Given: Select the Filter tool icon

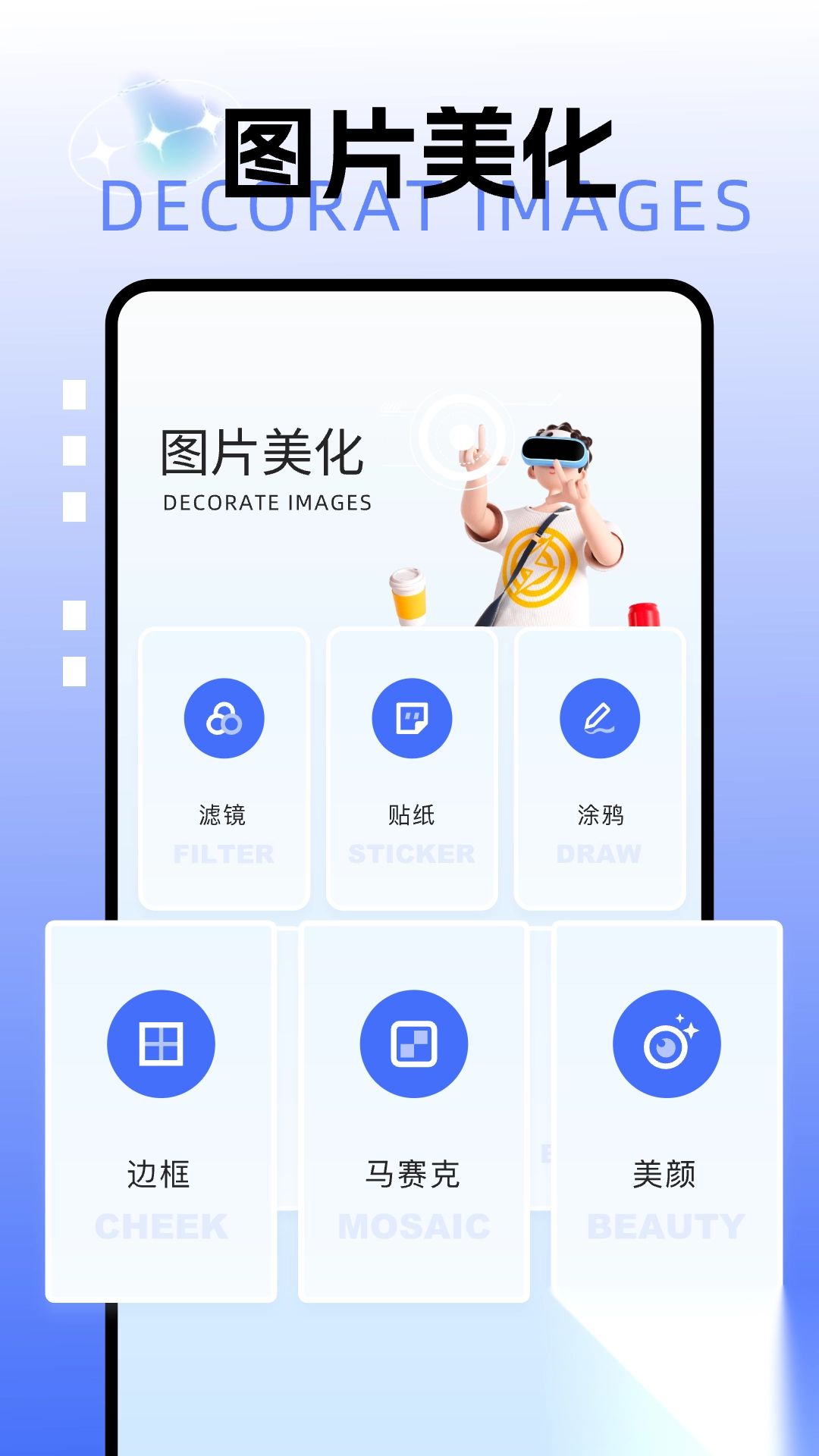Looking at the screenshot, I should (224, 718).
